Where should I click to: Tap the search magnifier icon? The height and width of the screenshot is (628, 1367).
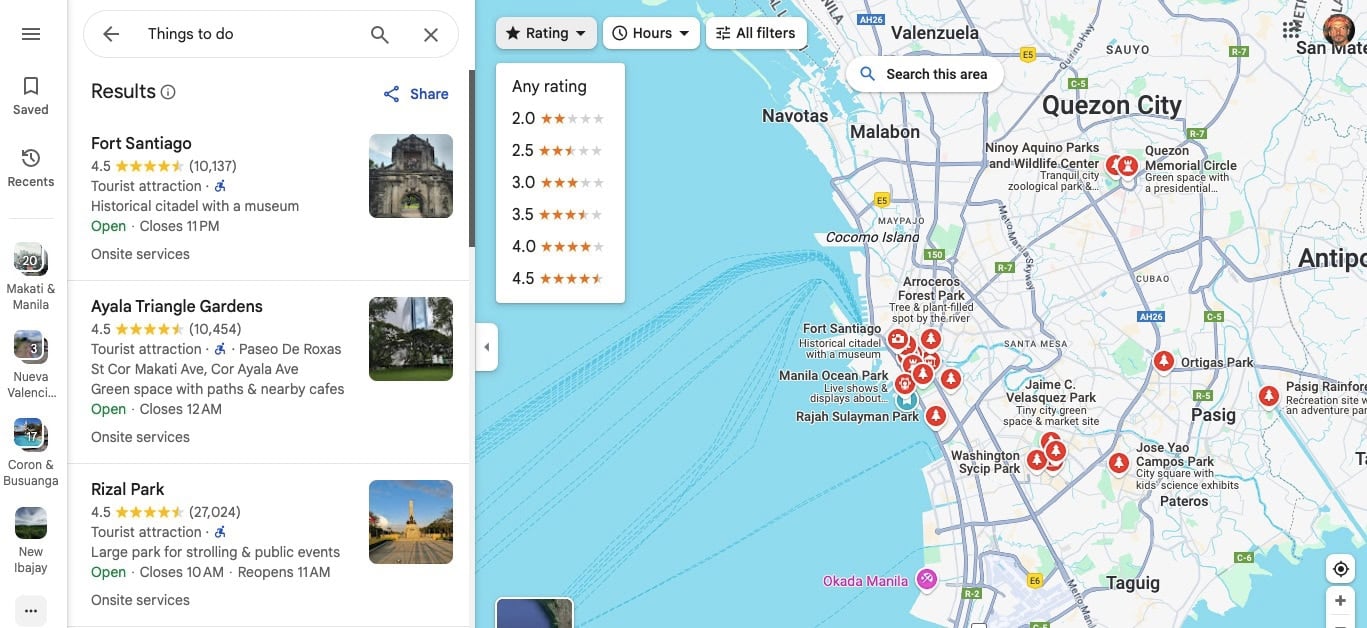coord(380,34)
